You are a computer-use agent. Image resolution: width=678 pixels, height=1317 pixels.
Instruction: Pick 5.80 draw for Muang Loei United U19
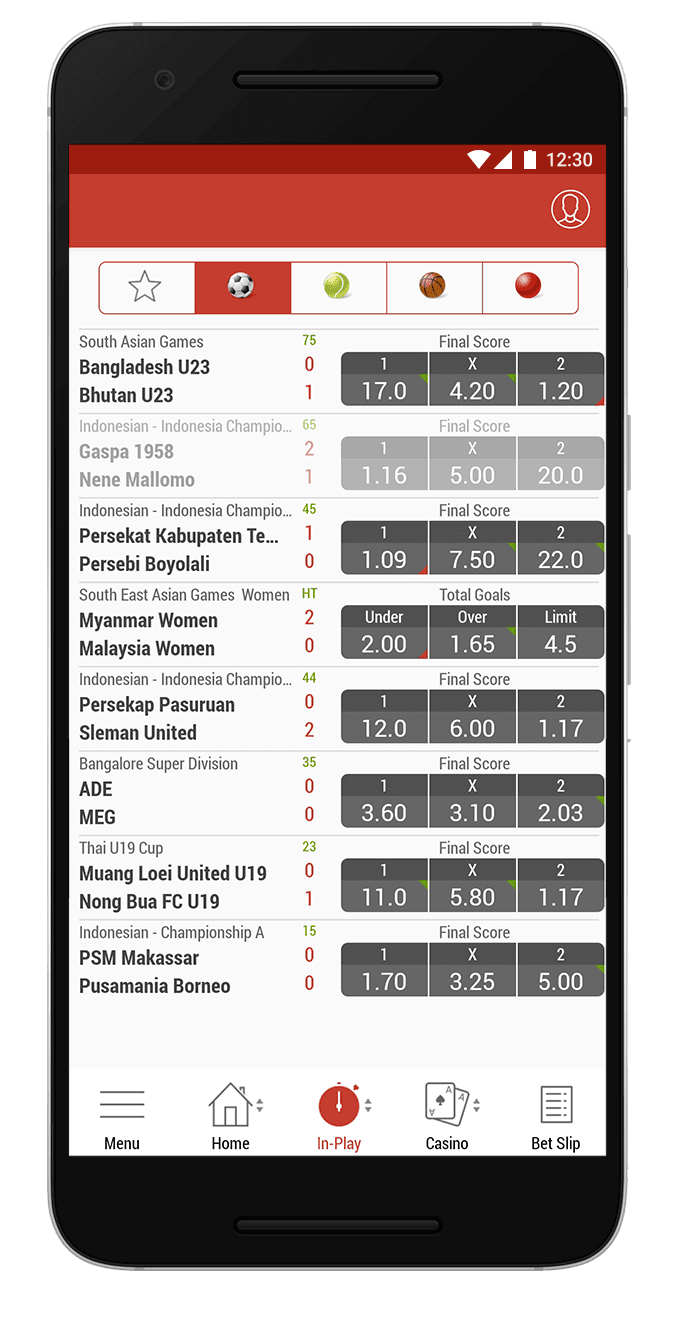coord(472,886)
